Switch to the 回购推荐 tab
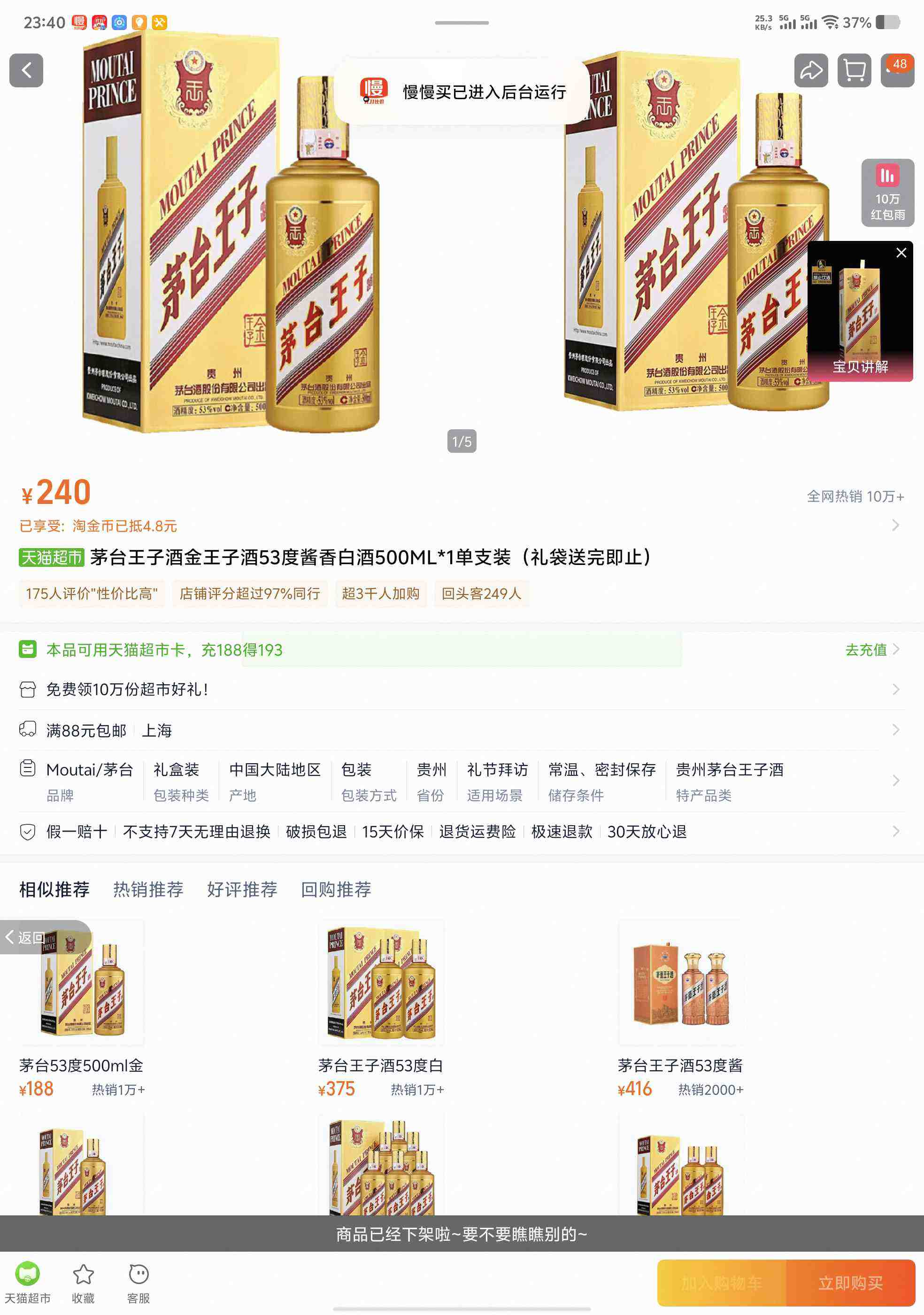 [x=336, y=890]
